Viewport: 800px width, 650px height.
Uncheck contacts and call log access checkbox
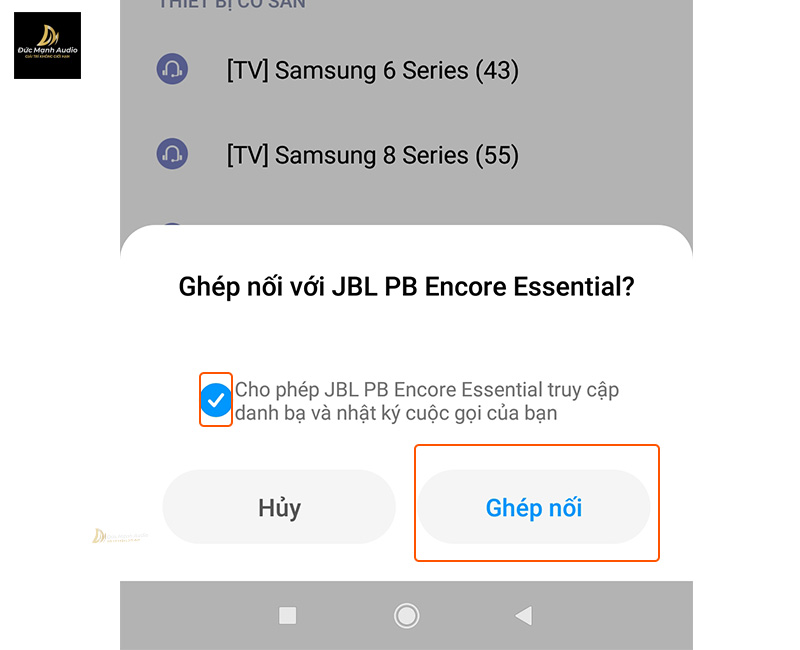click(216, 400)
